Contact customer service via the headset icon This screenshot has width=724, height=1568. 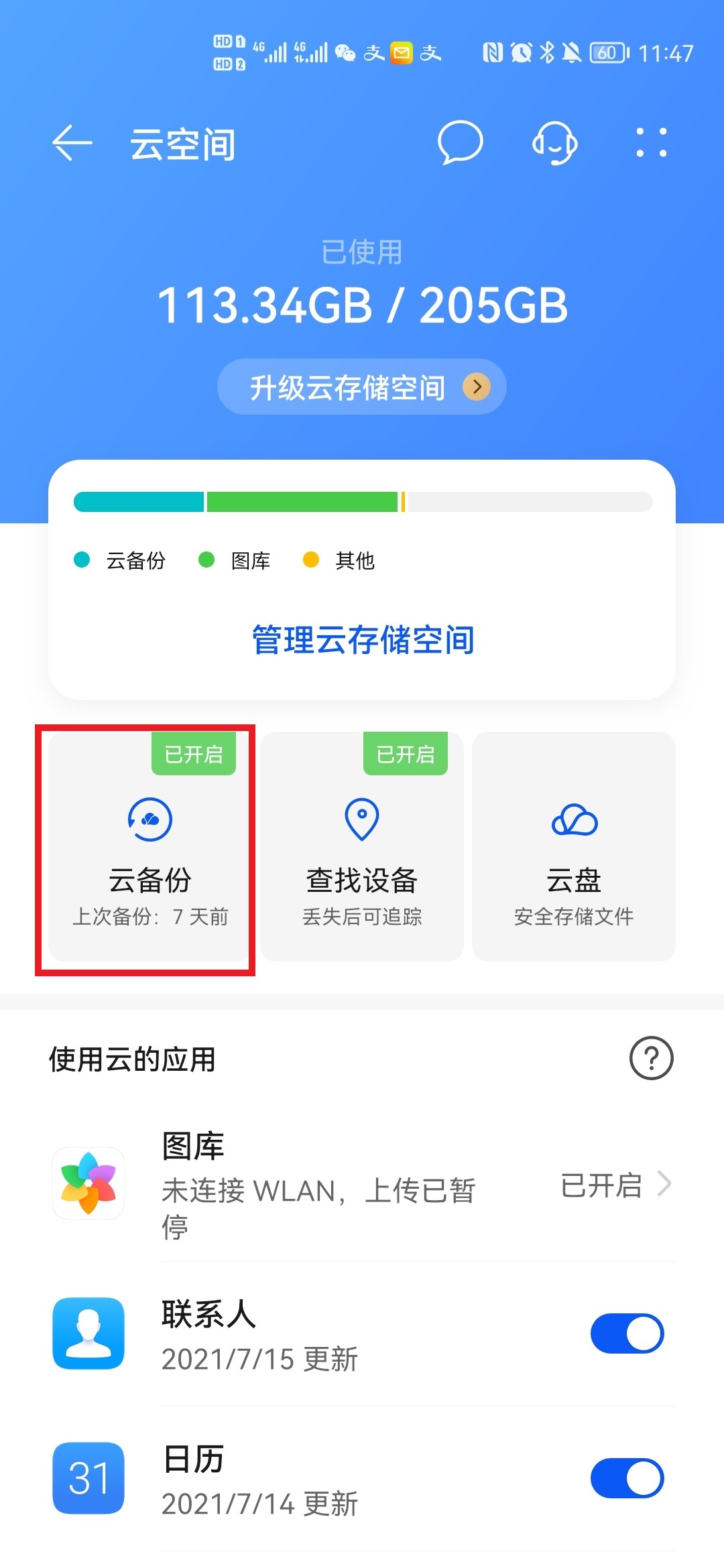pyautogui.click(x=555, y=143)
